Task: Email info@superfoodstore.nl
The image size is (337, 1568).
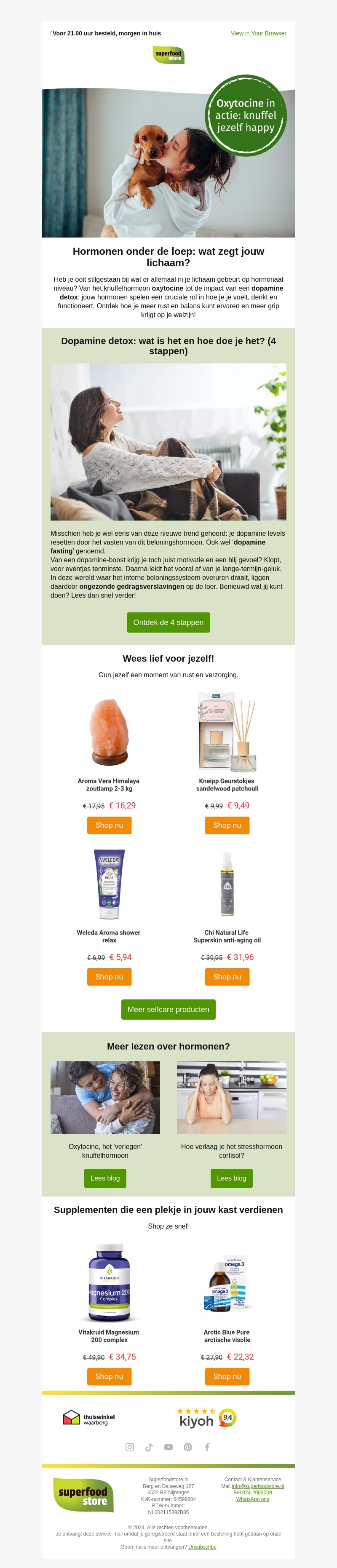Action: point(258,1486)
